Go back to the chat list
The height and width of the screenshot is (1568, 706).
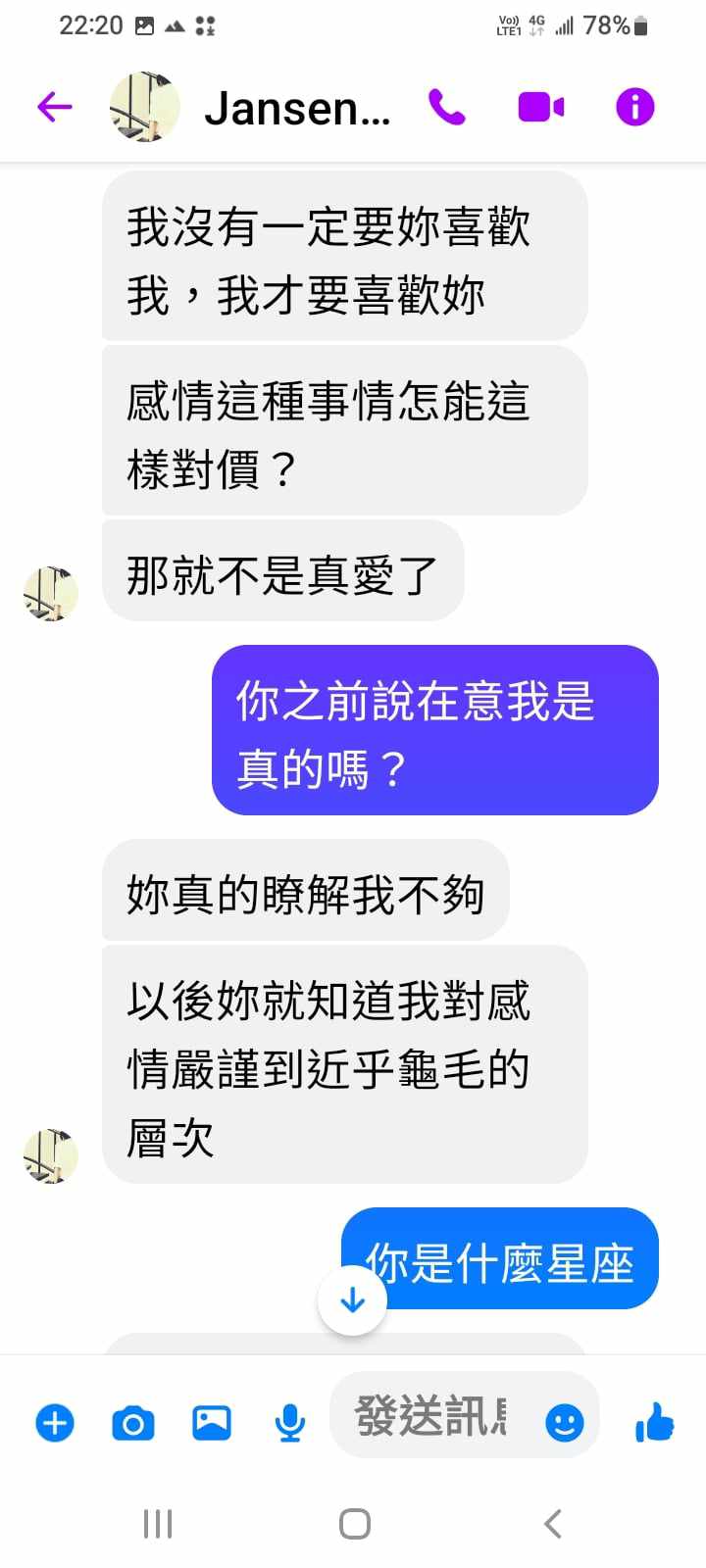(x=55, y=107)
